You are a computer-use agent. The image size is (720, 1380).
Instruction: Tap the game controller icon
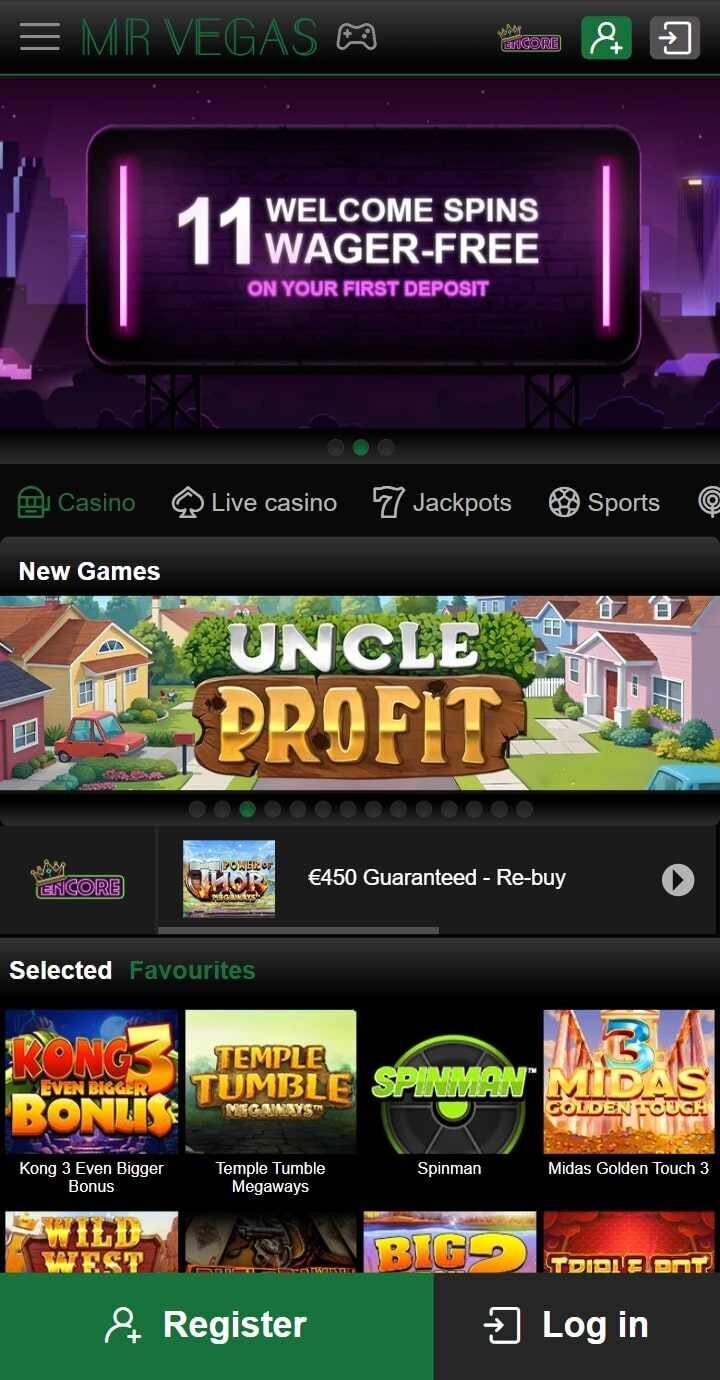coord(356,38)
